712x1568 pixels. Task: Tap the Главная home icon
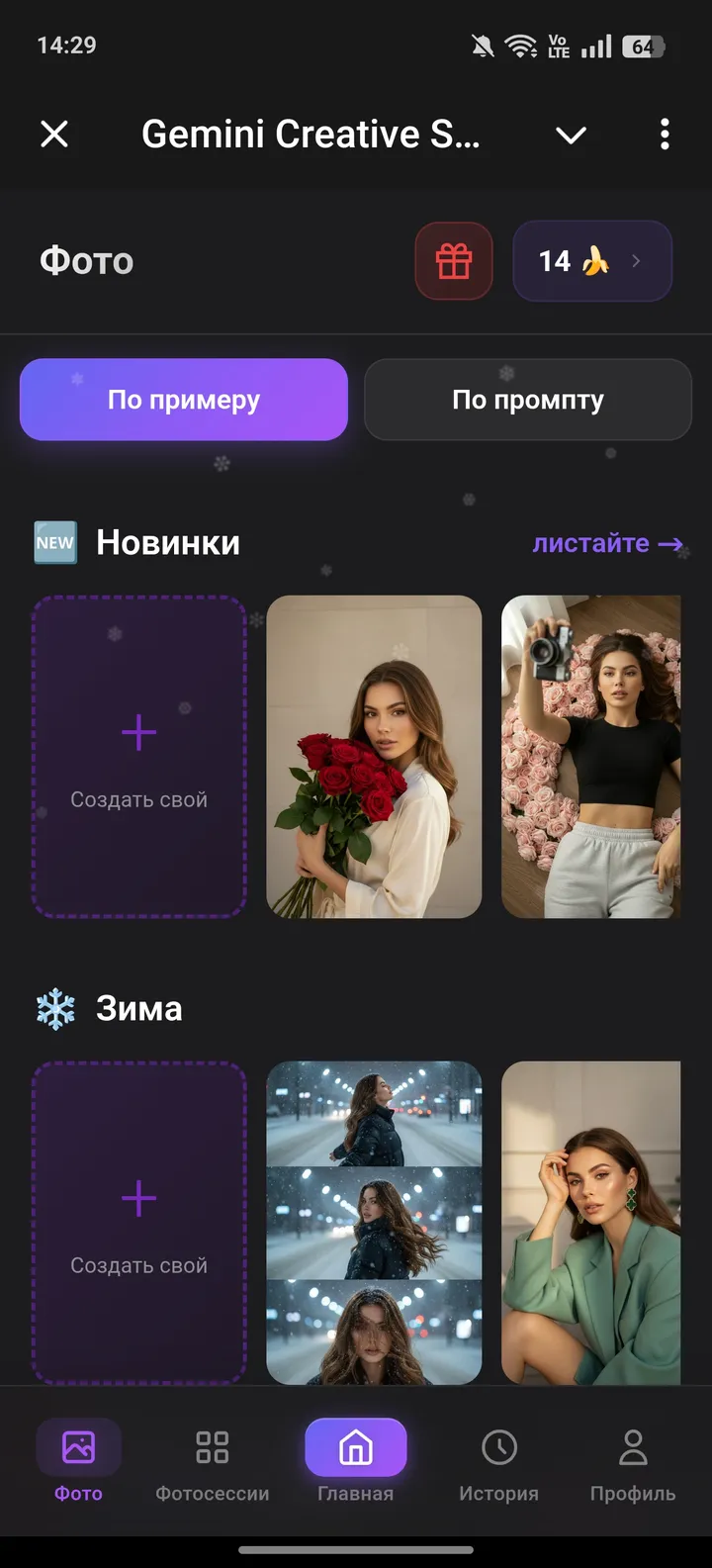pyautogui.click(x=355, y=1447)
